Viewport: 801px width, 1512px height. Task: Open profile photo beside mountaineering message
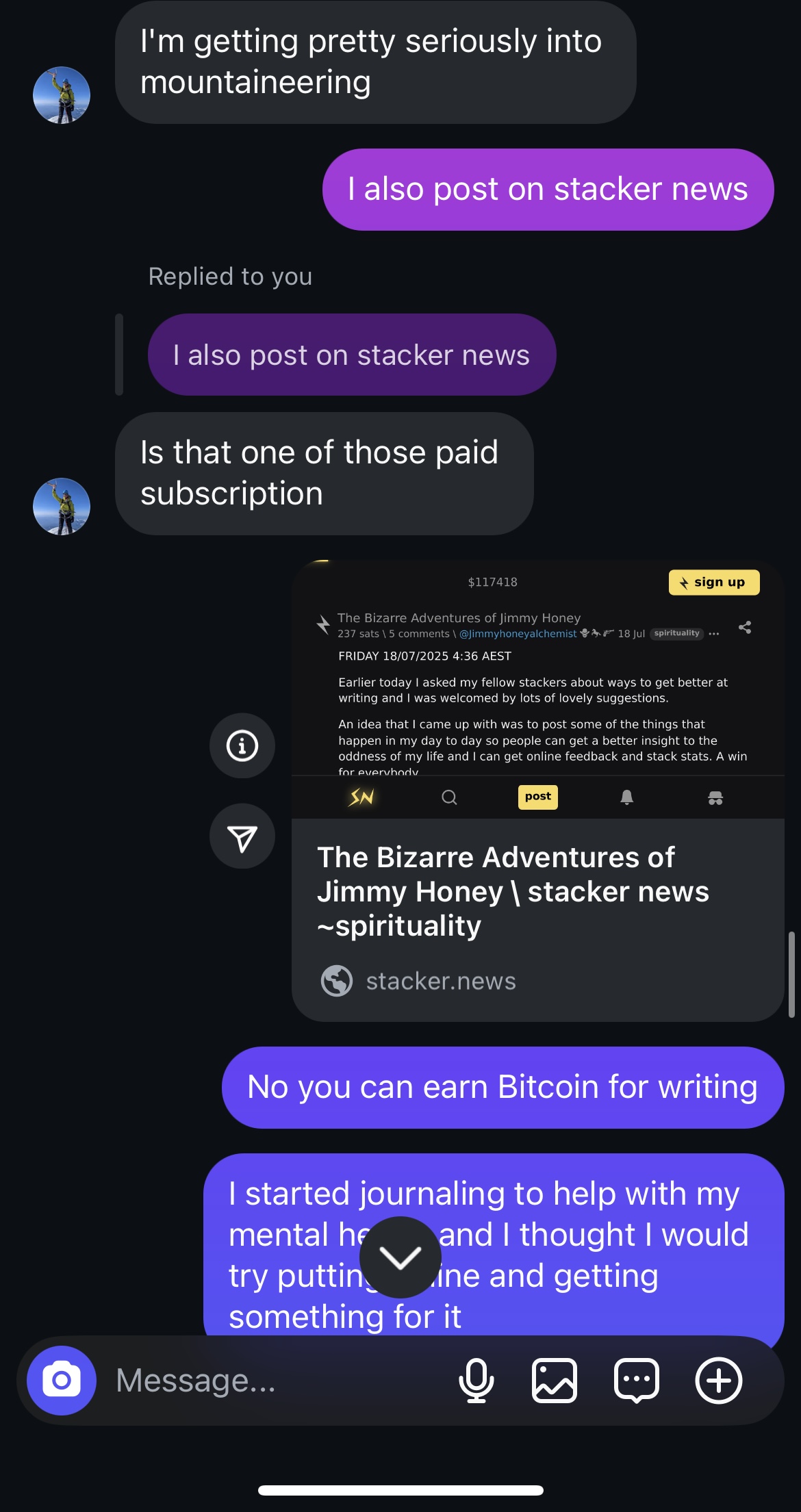point(62,95)
